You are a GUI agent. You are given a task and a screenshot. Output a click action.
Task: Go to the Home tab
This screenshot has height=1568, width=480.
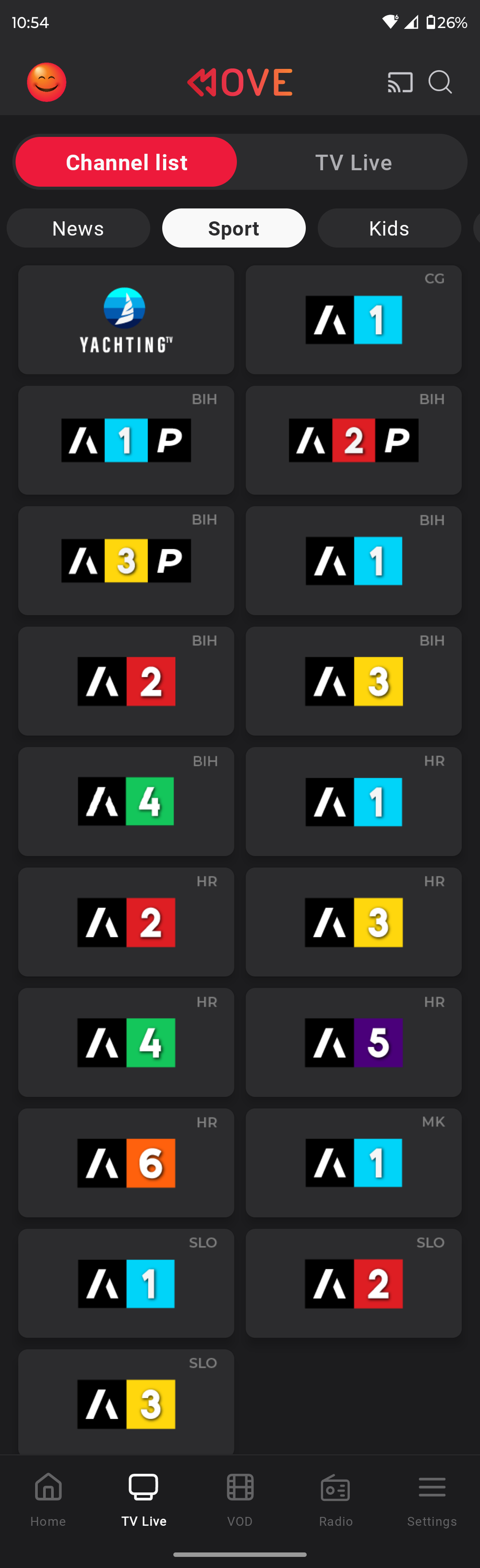point(48,1499)
